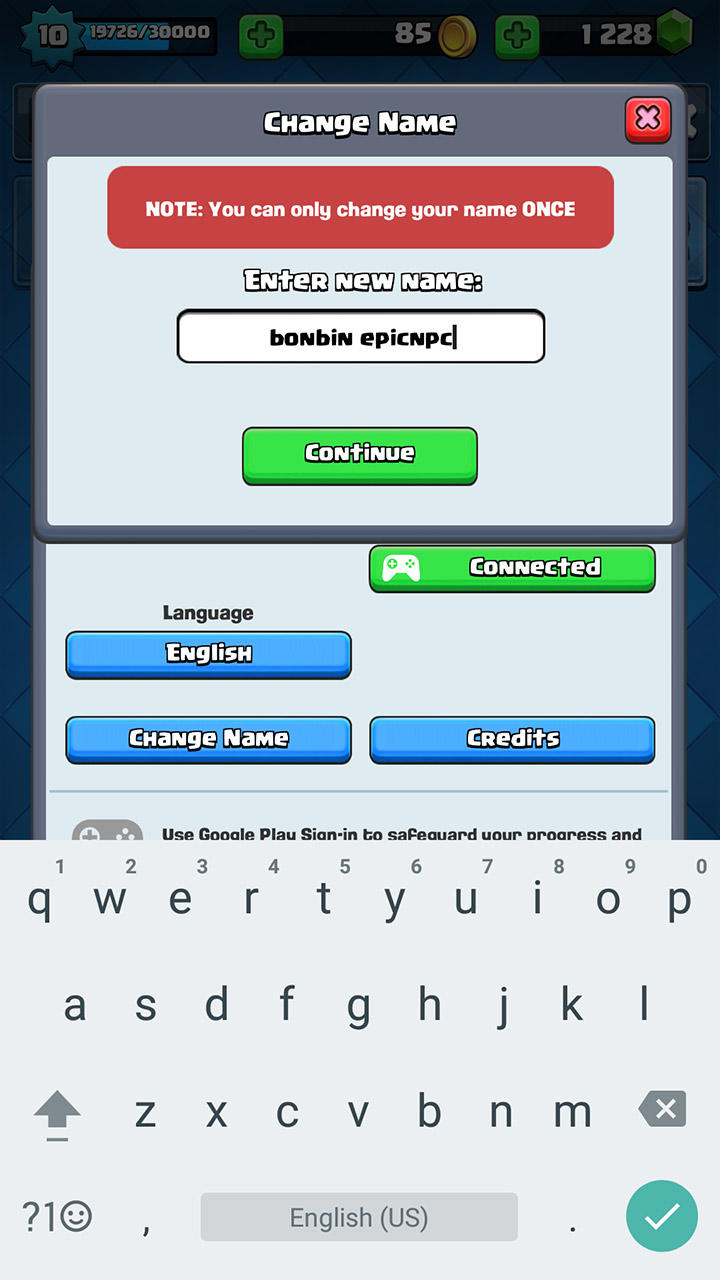Viewport: 720px width, 1280px height.
Task: Add gems with the plus icon
Action: 517,37
